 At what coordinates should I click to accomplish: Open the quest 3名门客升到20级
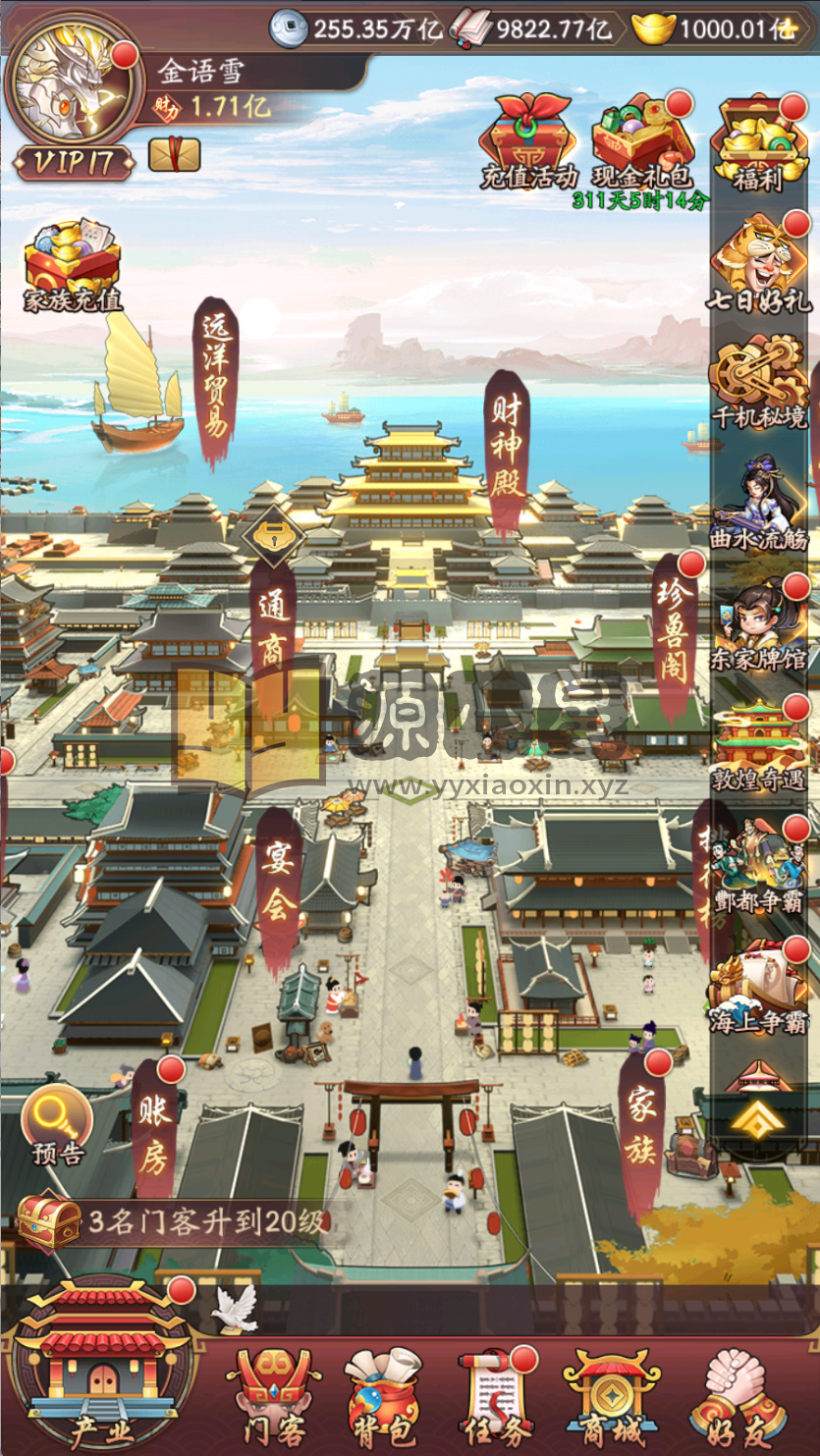pos(187,1222)
